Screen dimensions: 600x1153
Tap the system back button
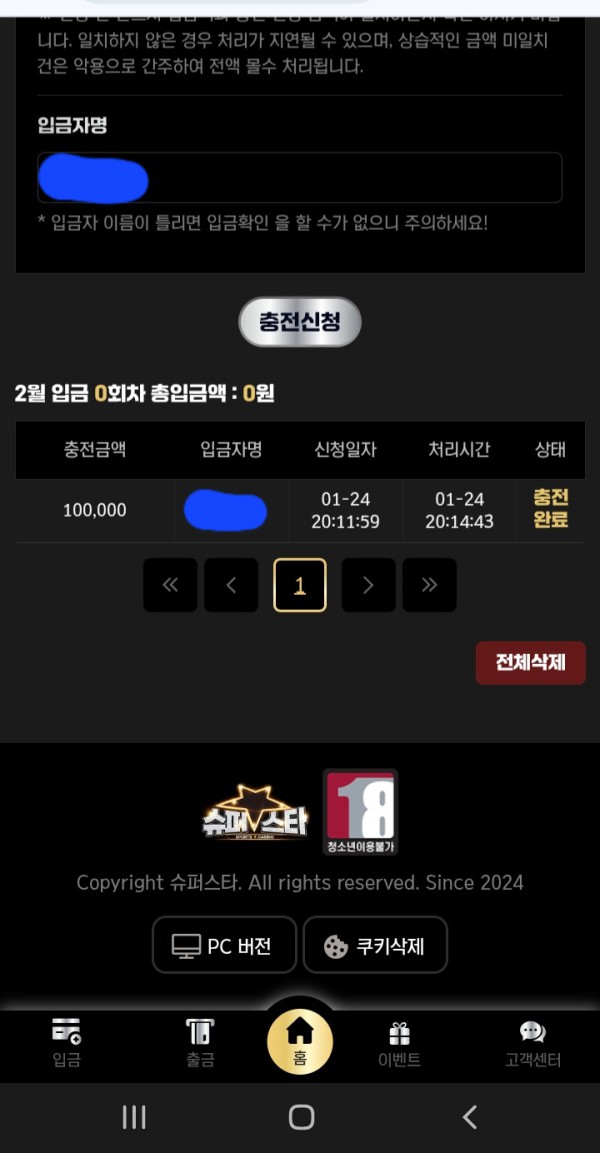(x=469, y=1117)
